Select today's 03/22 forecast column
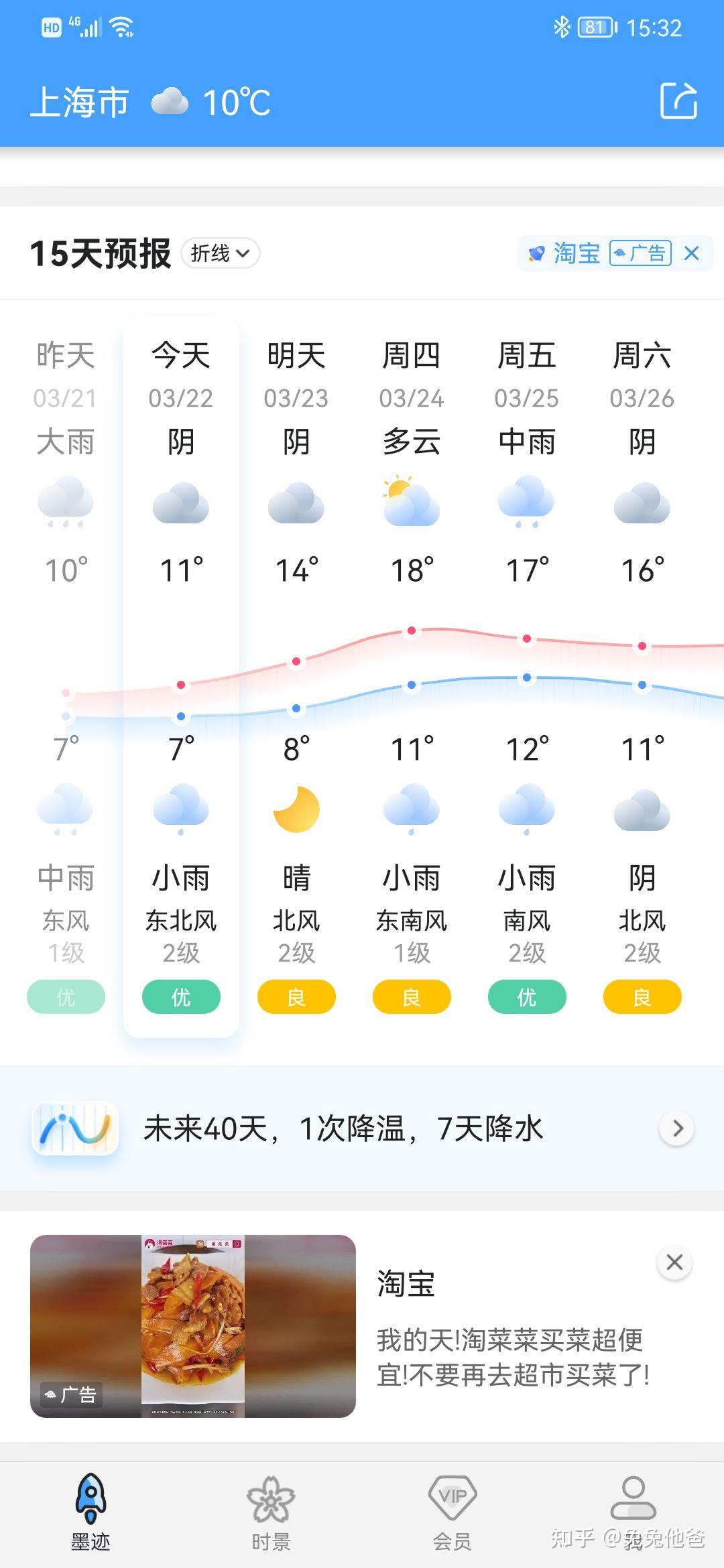 pos(181,677)
